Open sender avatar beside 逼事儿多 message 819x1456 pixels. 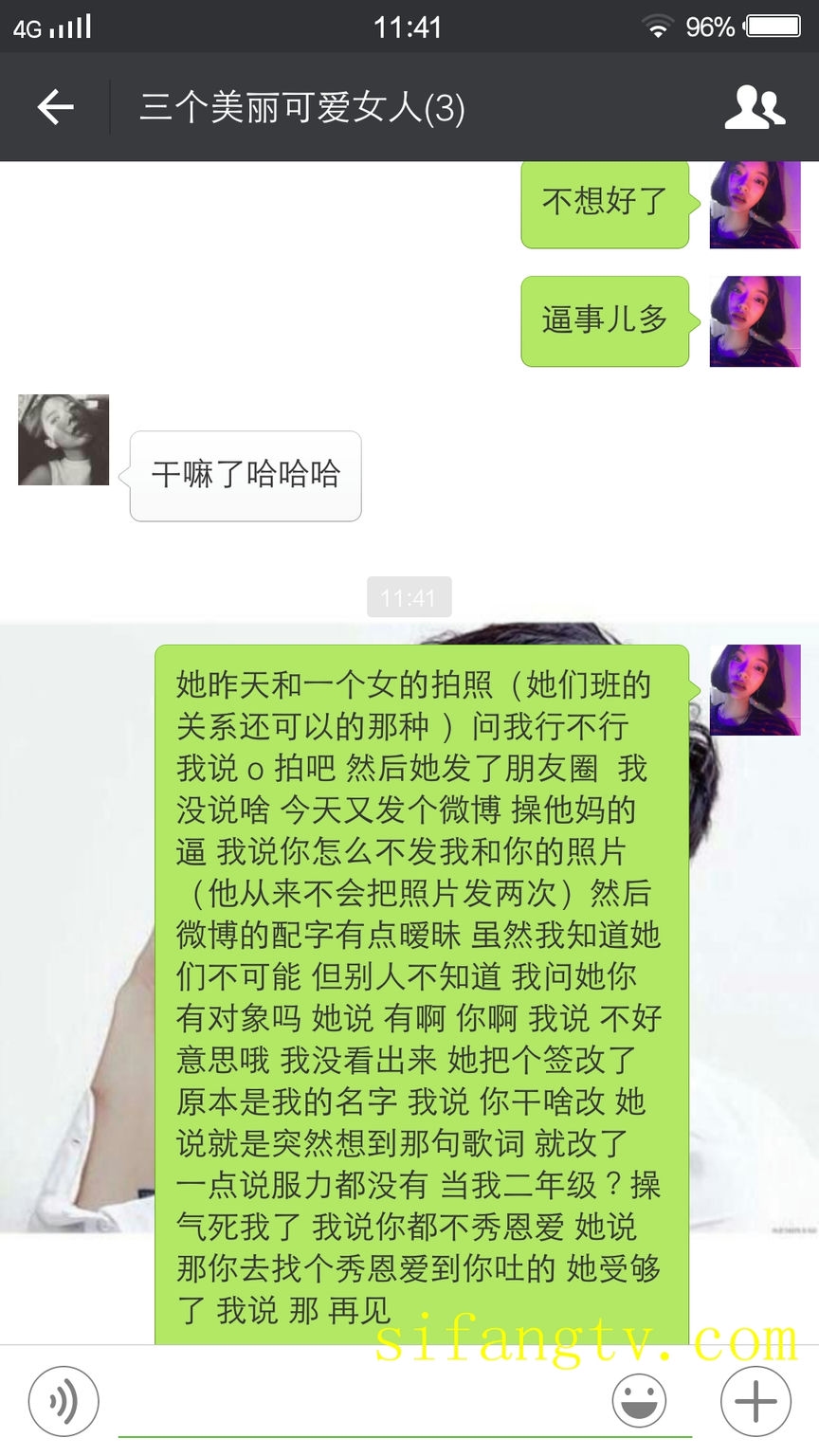[x=755, y=321]
